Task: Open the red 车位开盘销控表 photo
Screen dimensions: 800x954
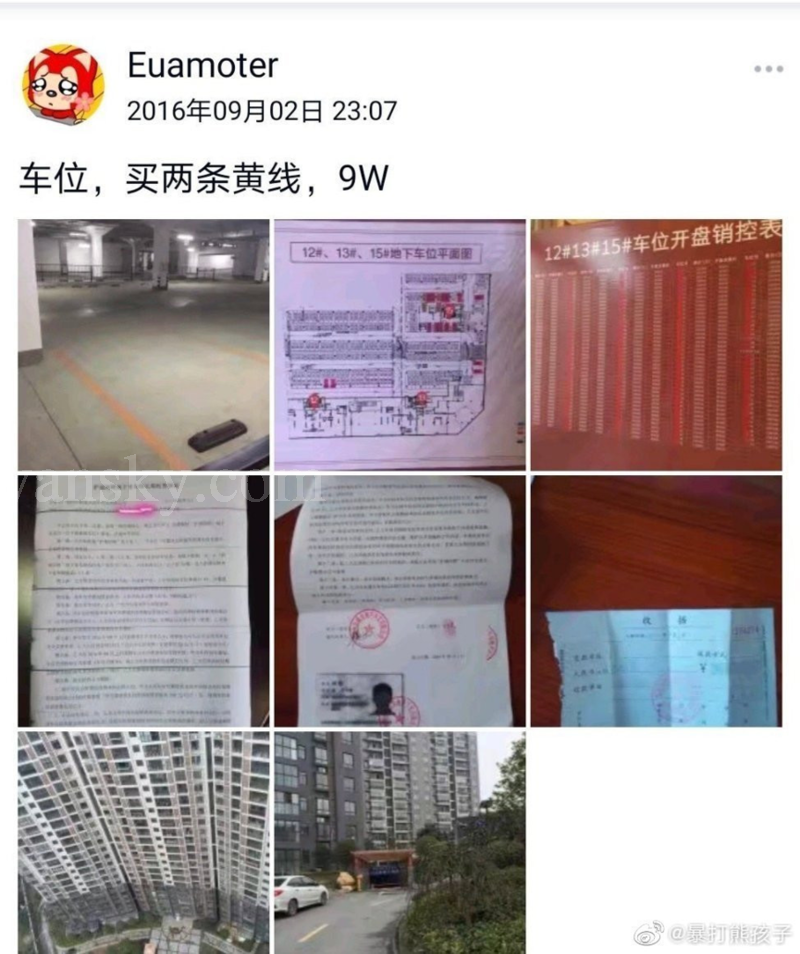Action: (x=655, y=344)
